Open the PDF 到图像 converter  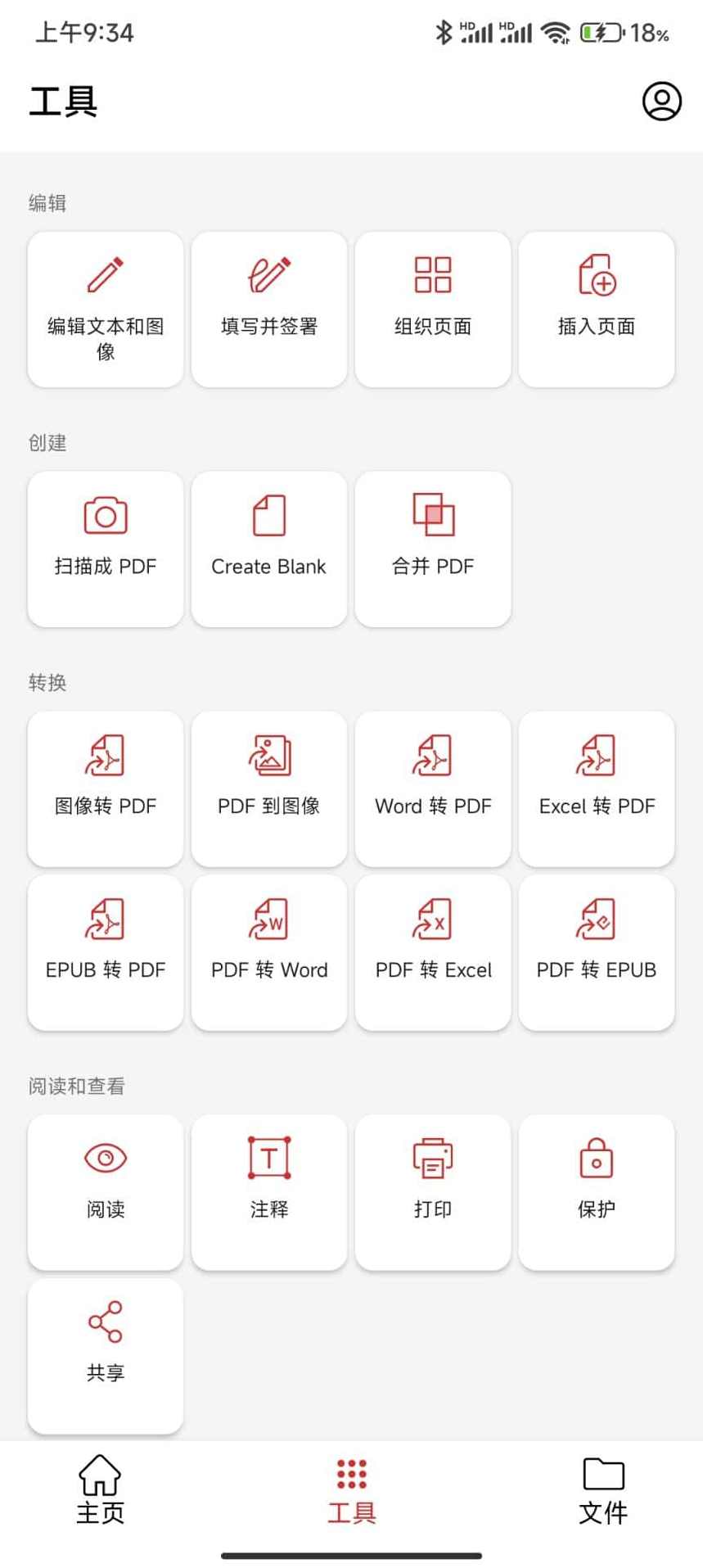[268, 788]
